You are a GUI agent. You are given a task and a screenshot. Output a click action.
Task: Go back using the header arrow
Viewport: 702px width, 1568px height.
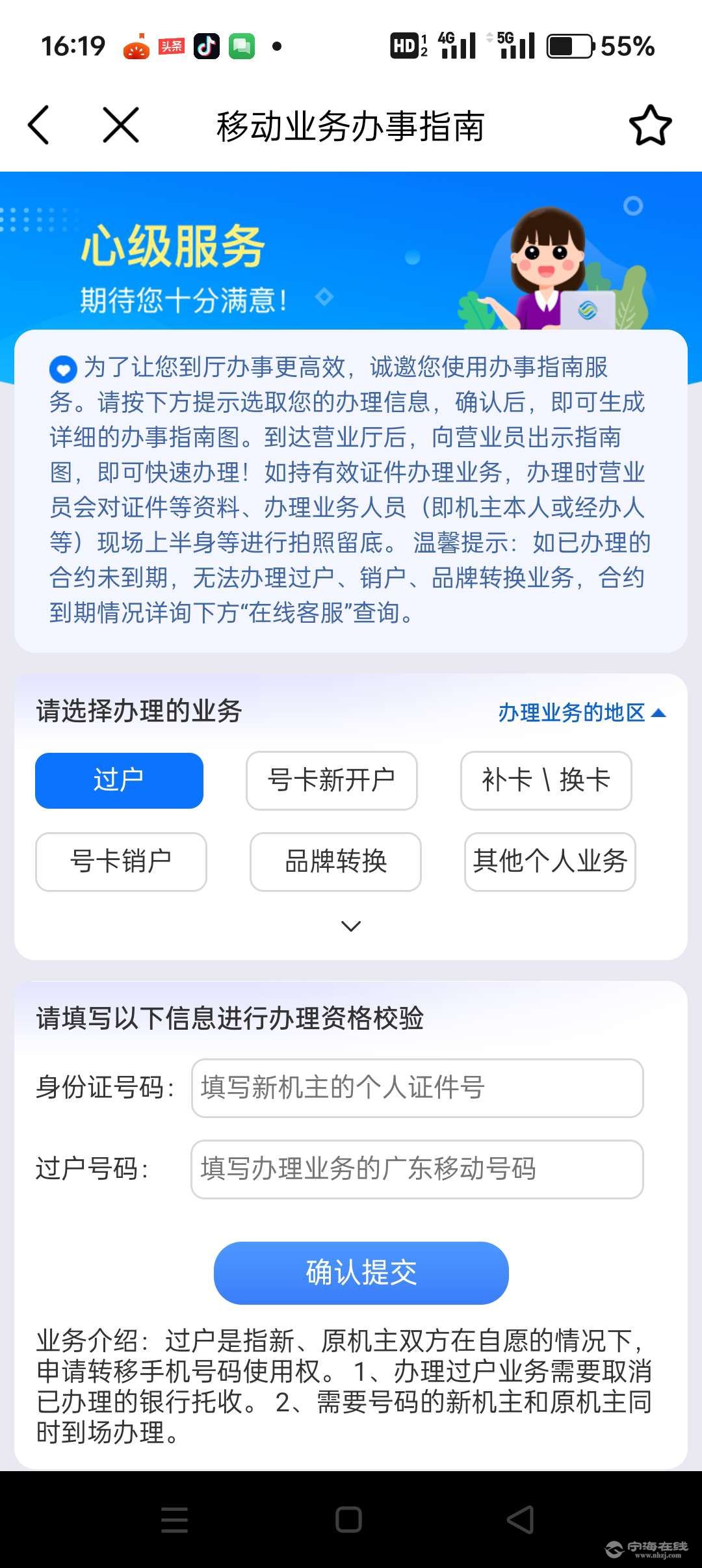tap(39, 125)
